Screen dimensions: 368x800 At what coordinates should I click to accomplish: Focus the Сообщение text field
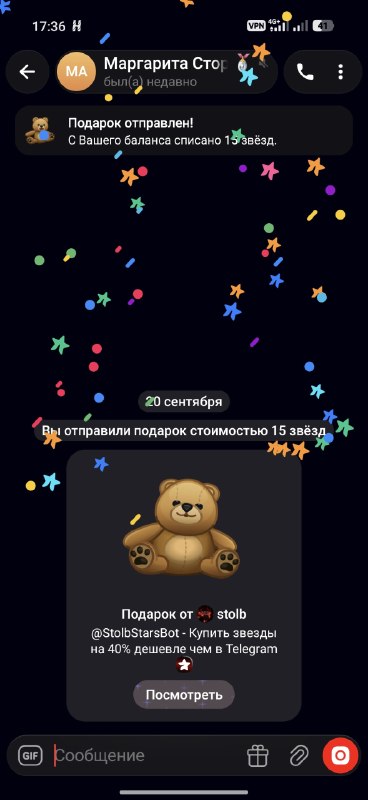(145, 756)
